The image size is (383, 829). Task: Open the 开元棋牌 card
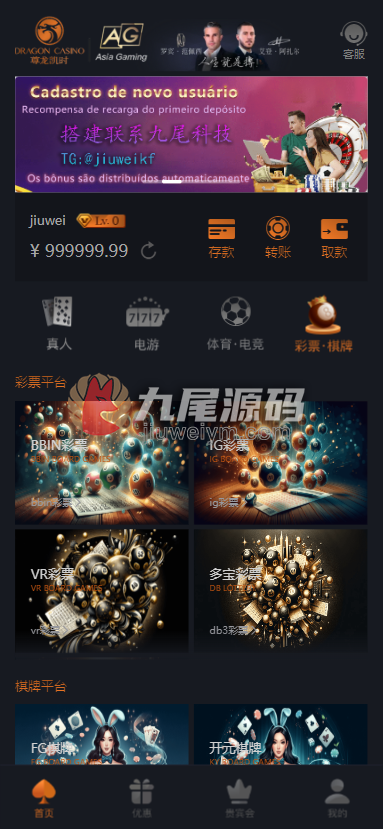(x=280, y=734)
